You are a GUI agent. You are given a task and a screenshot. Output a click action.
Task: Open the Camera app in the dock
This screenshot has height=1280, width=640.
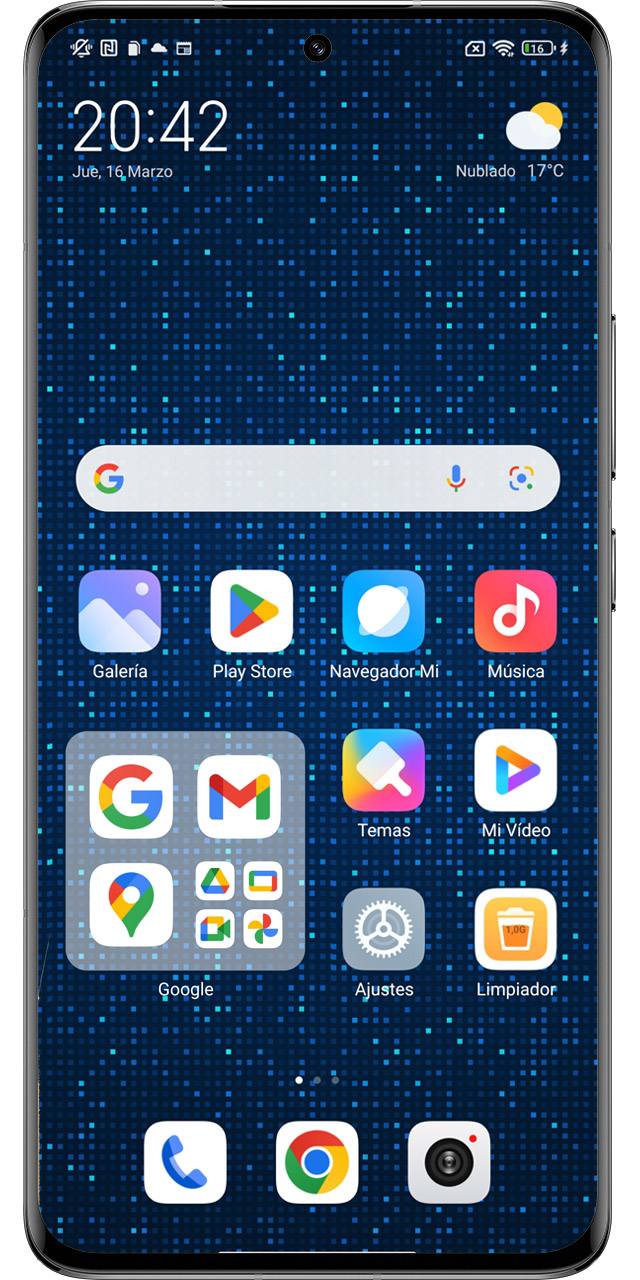449,1162
